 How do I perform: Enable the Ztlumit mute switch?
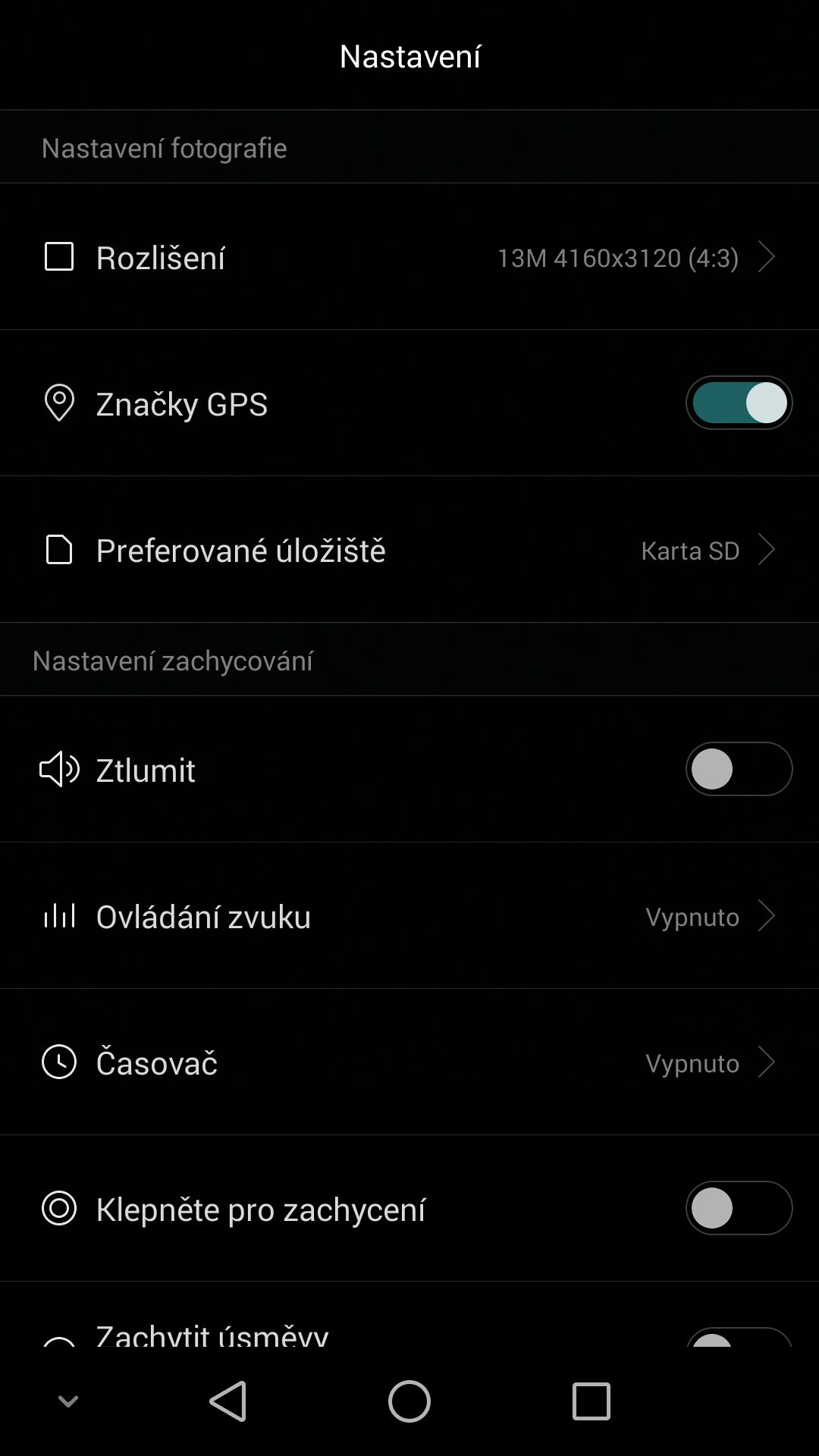click(739, 769)
